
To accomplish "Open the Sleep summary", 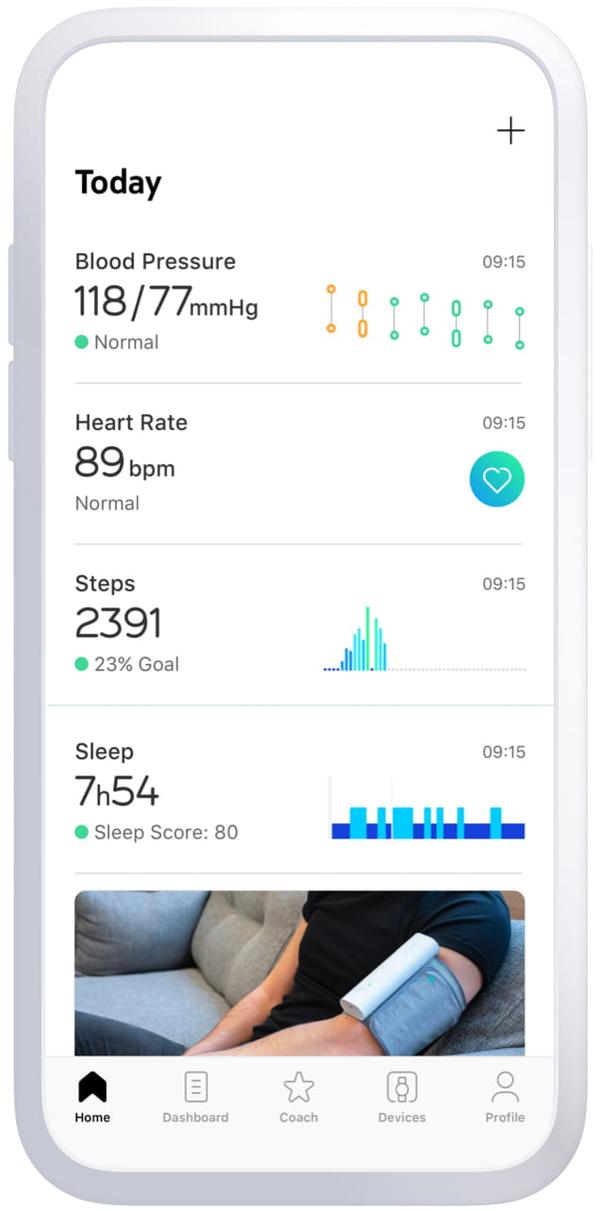I will (300, 790).
